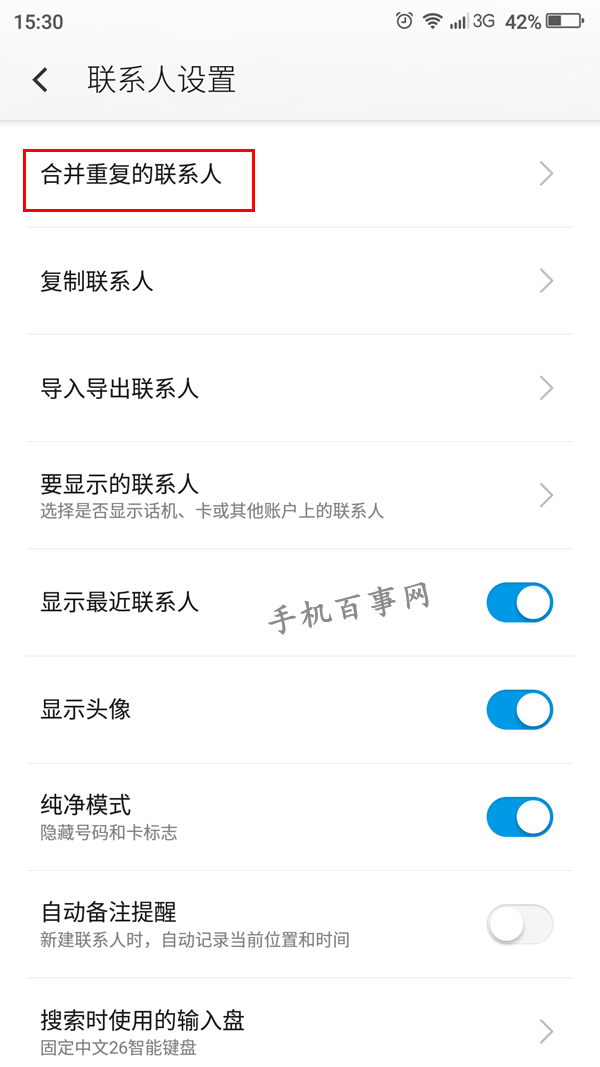Turn off 显示最近联系人
Viewport: 600px width, 1067px height.
point(519,602)
